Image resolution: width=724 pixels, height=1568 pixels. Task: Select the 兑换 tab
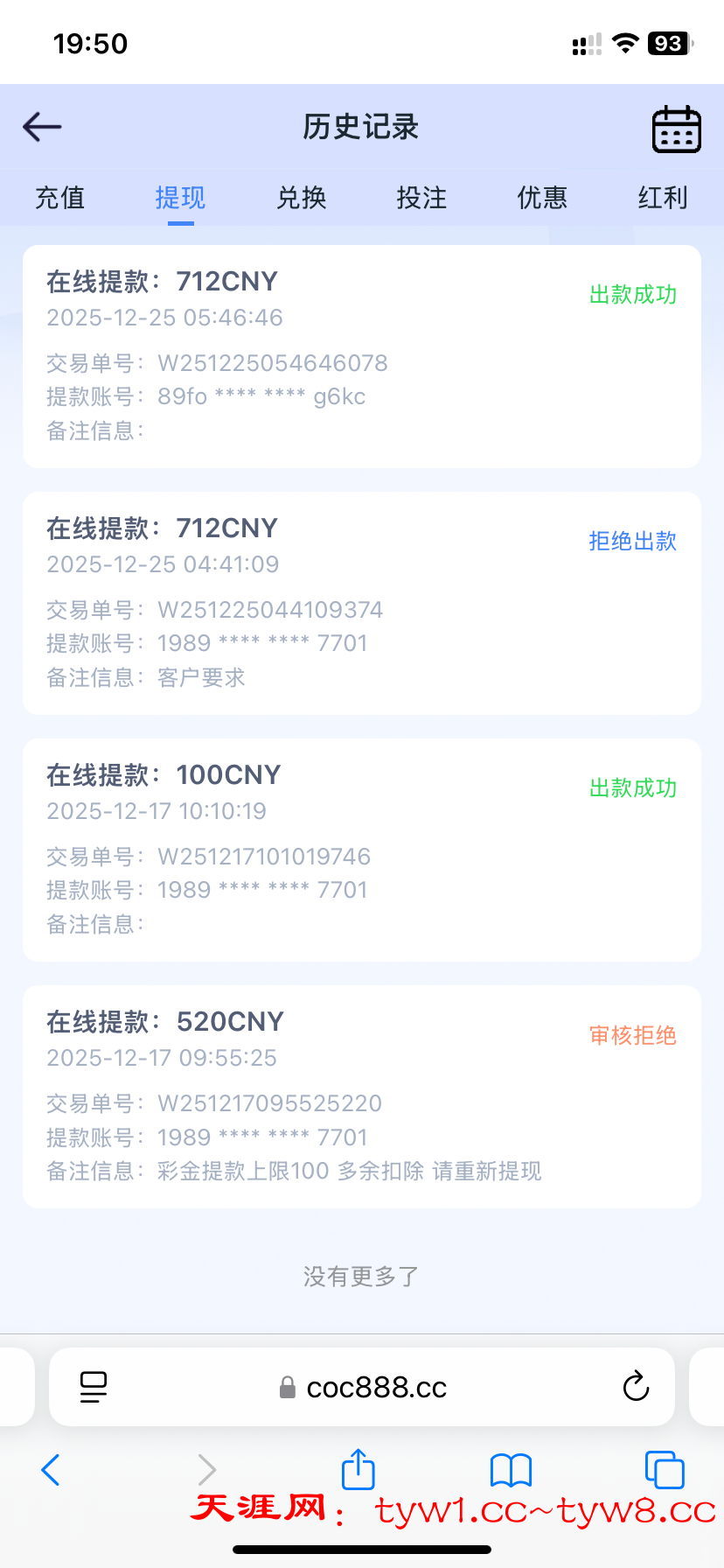coord(301,199)
